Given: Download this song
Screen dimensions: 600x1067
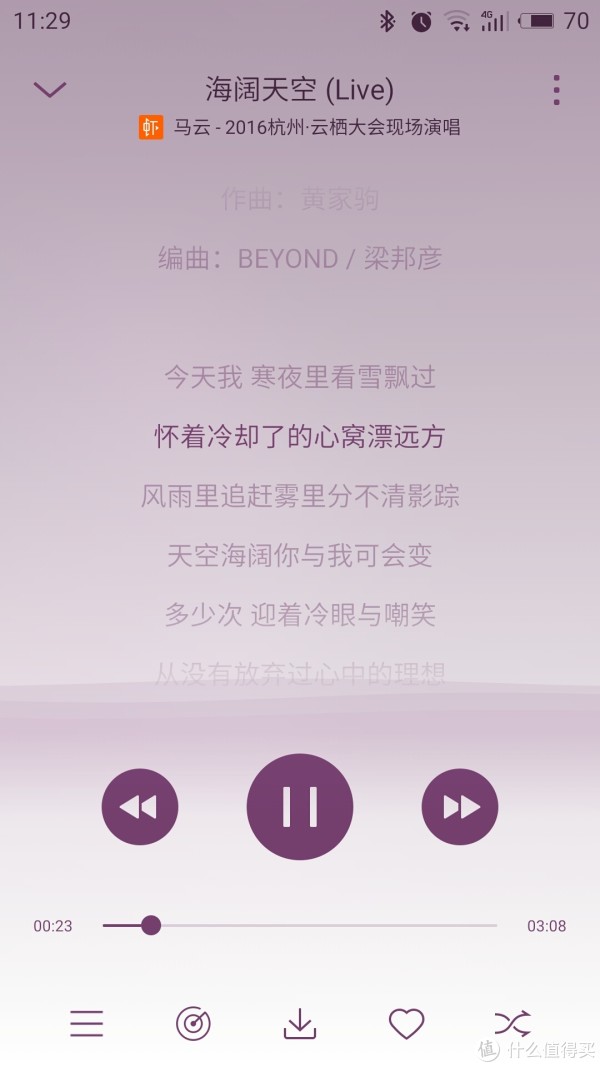Looking at the screenshot, I should point(300,1023).
